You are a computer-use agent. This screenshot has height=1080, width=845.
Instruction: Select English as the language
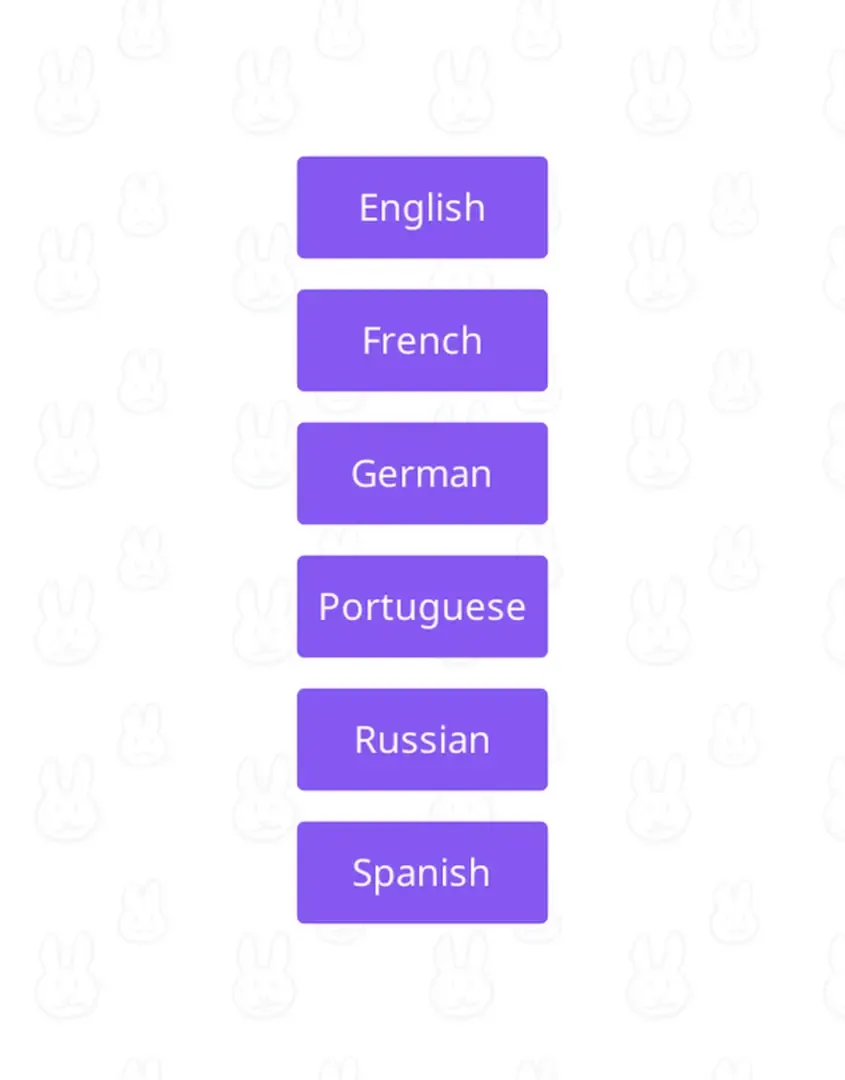point(422,207)
